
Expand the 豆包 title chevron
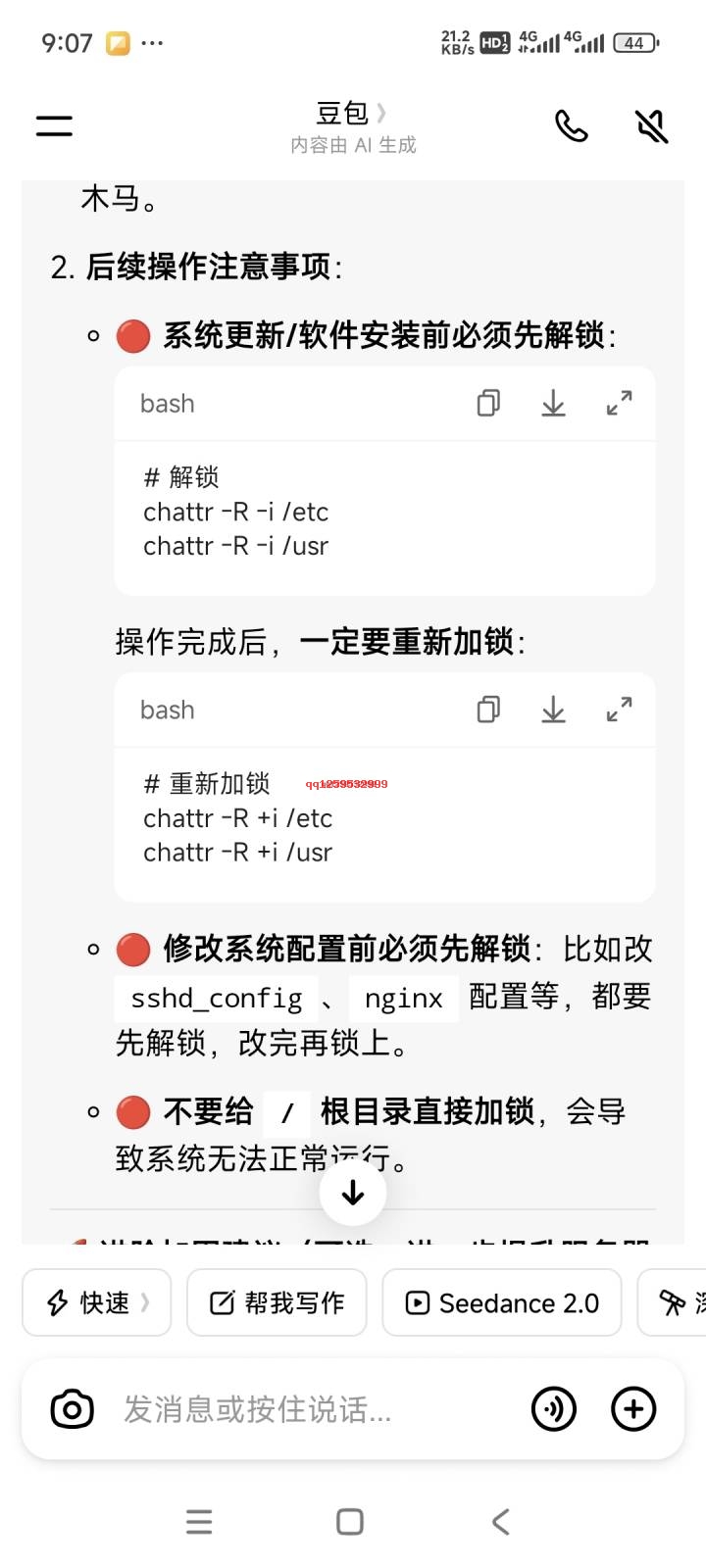[382, 113]
